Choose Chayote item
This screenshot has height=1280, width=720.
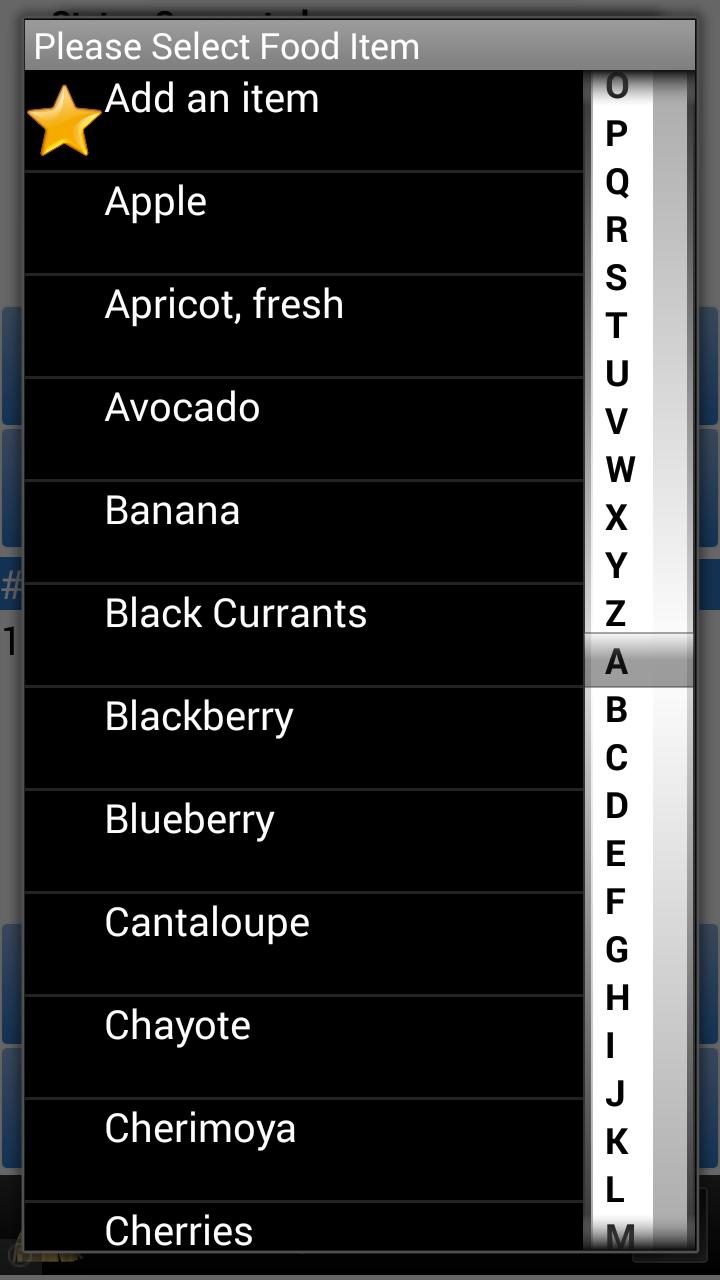[x=303, y=1047]
